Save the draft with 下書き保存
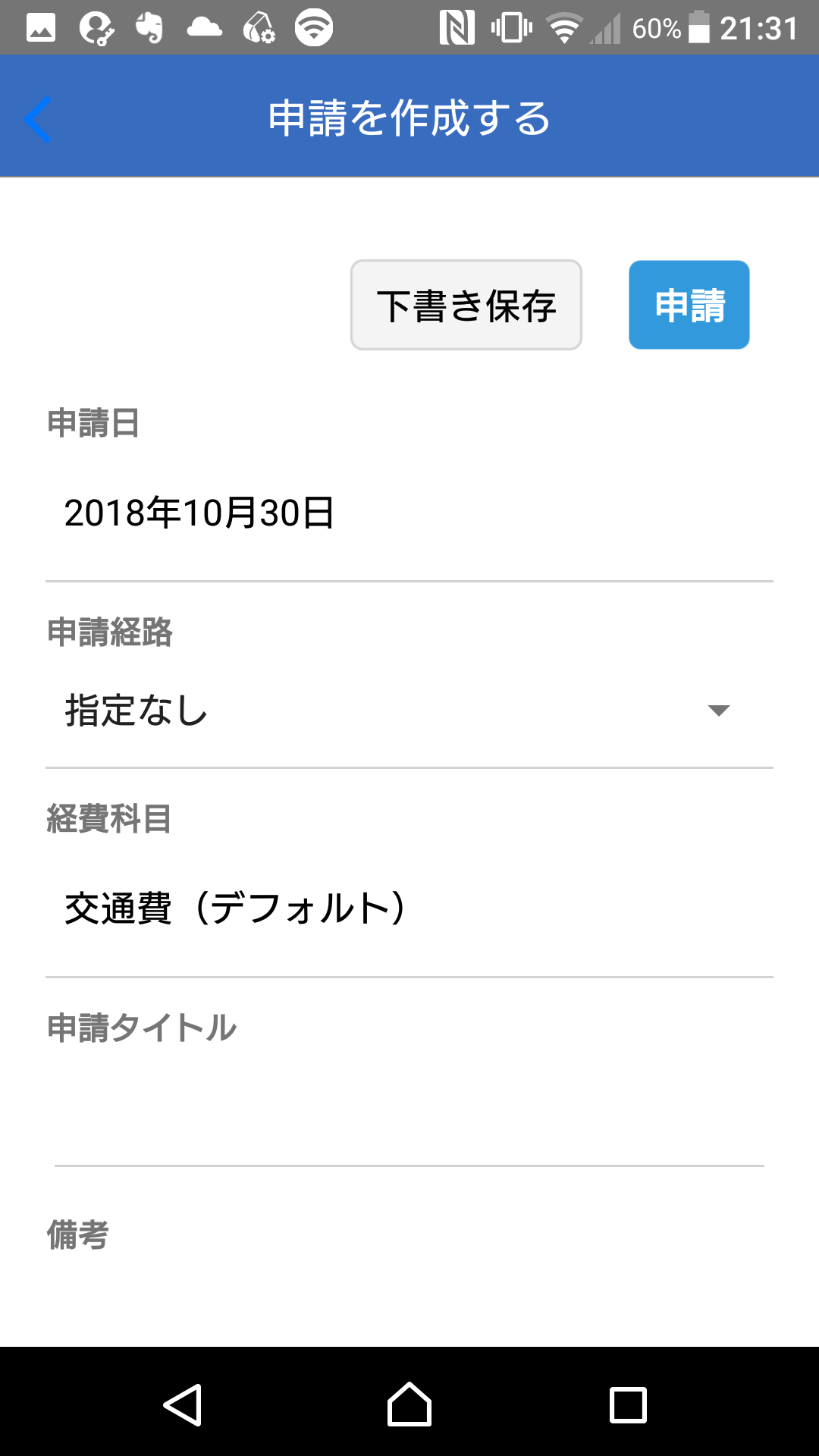Viewport: 819px width, 1456px height. point(466,305)
